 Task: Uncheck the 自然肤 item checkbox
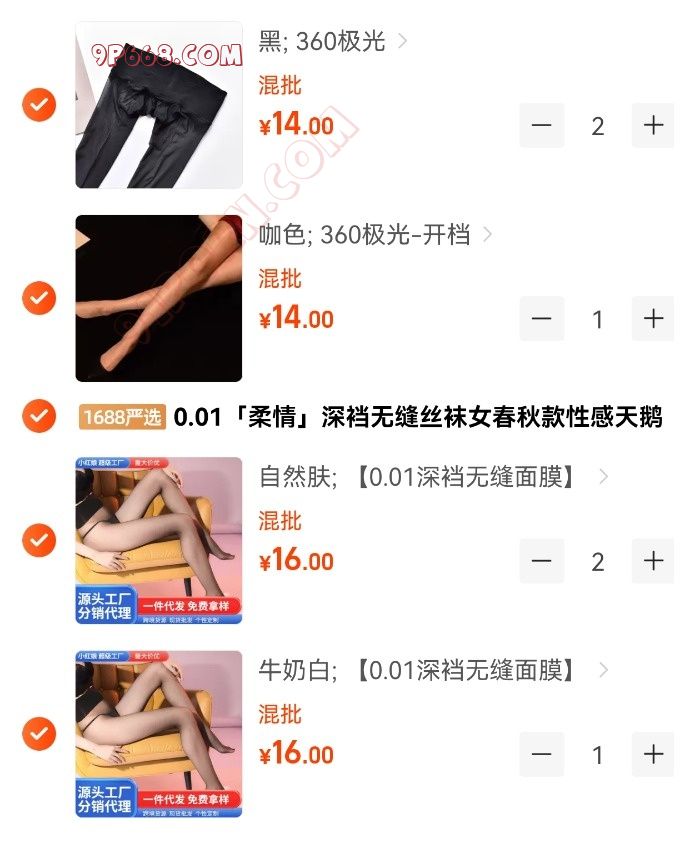(39, 540)
